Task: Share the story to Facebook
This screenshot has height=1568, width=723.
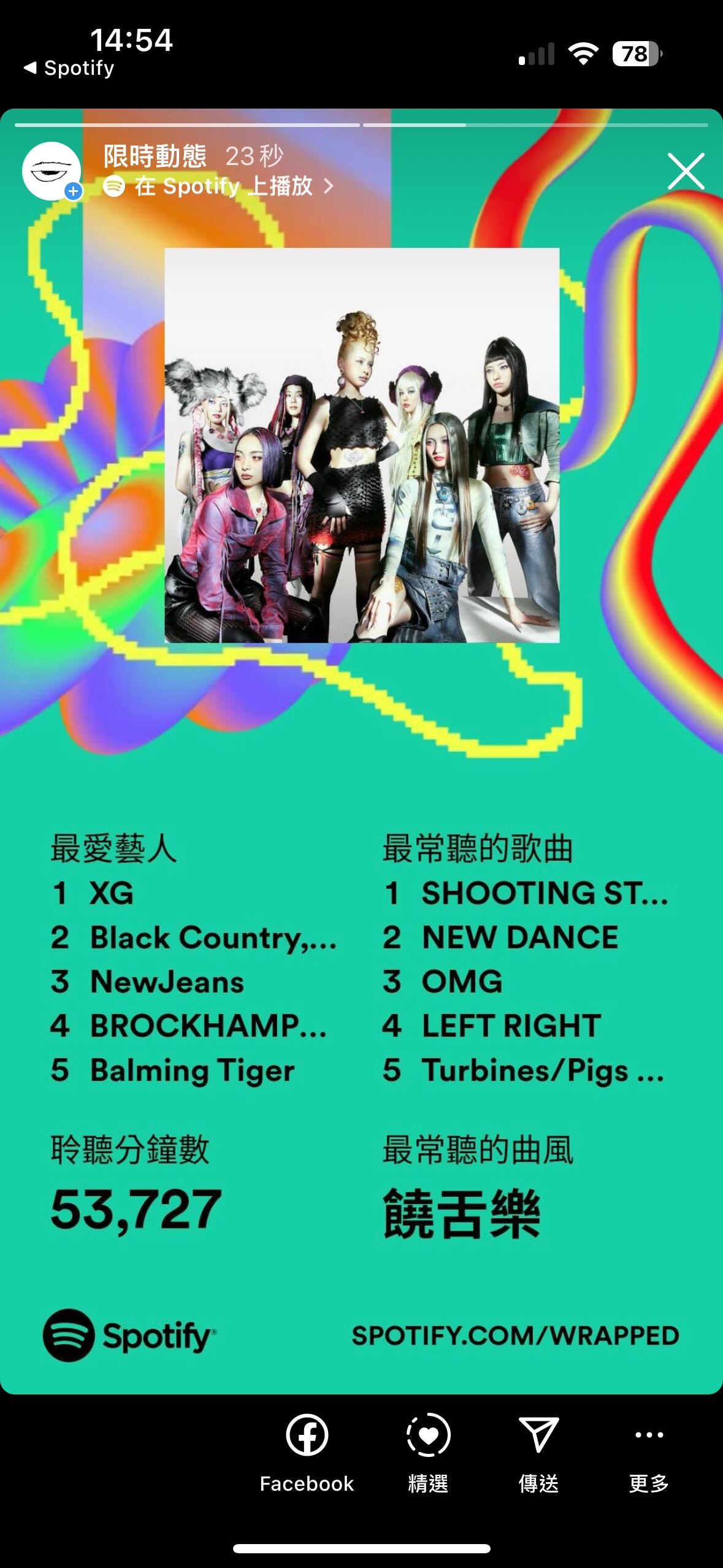Action: (307, 1451)
